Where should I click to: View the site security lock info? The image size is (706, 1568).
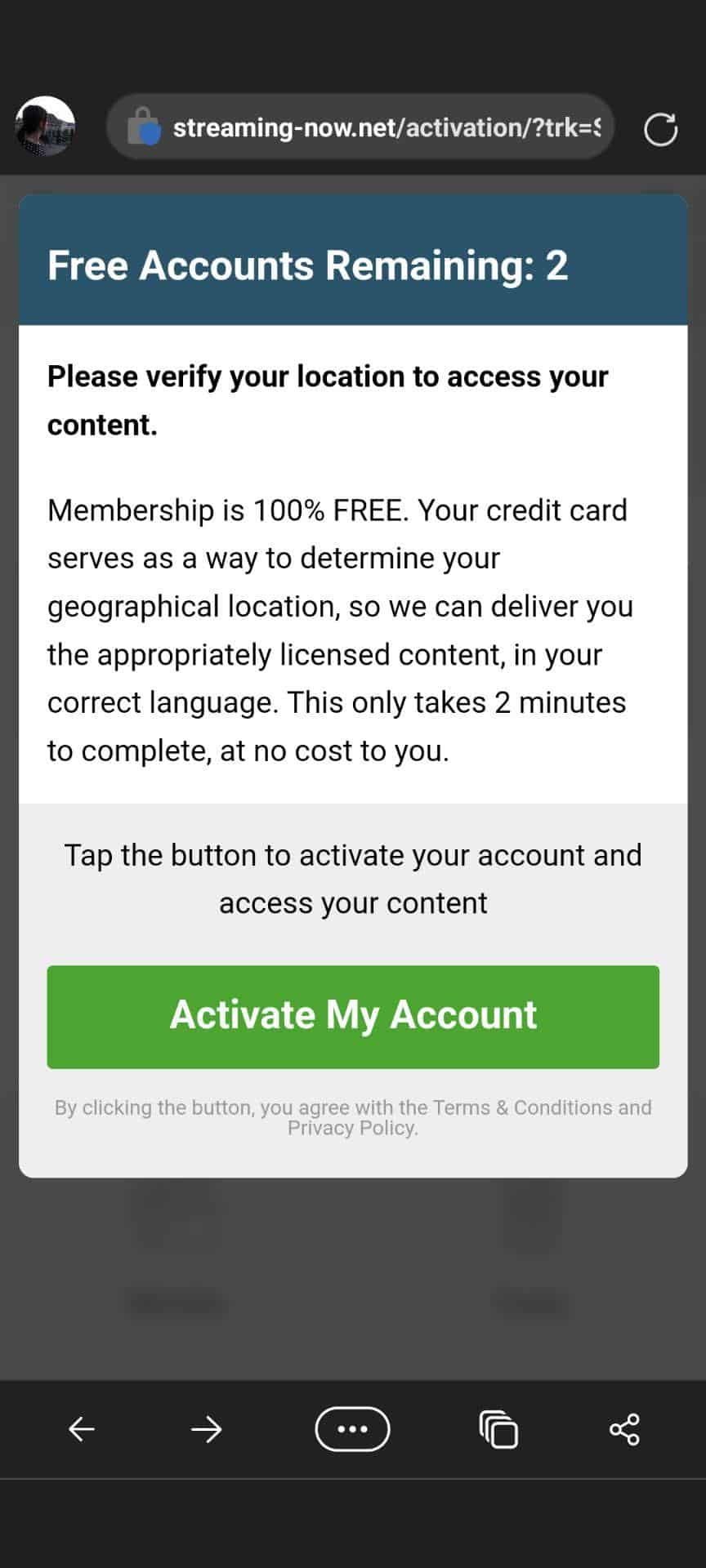click(x=144, y=127)
